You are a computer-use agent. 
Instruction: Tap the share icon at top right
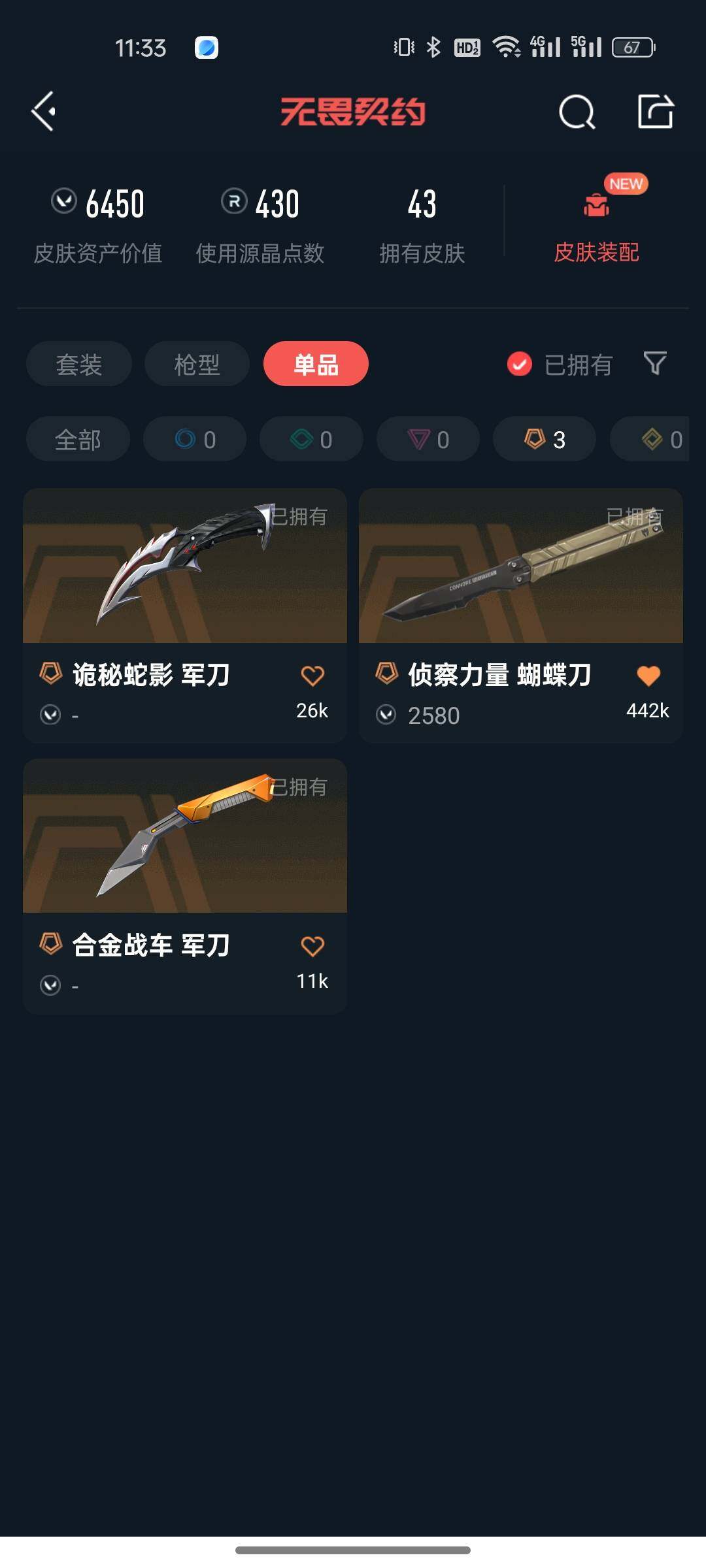656,111
